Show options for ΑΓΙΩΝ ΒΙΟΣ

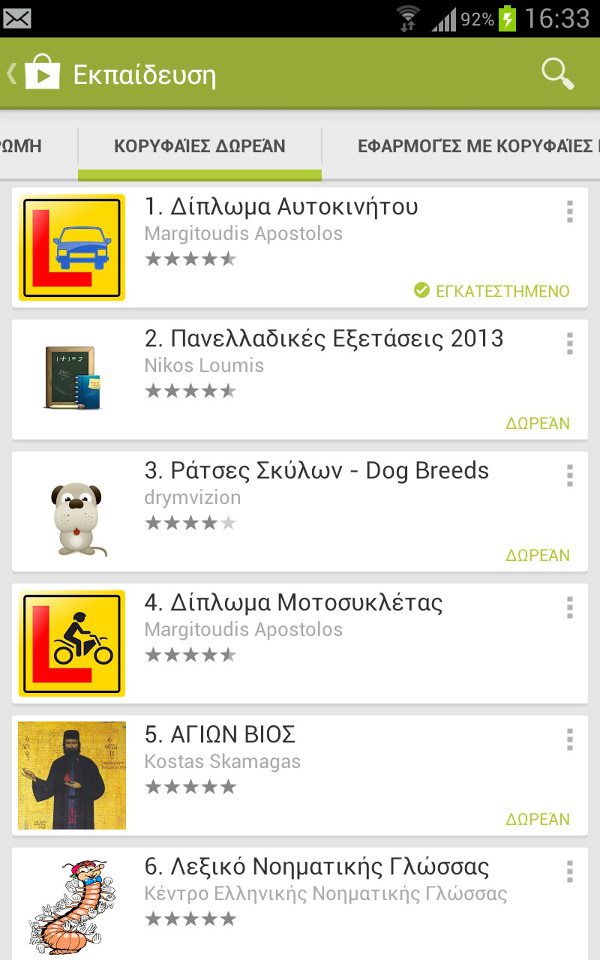569,739
